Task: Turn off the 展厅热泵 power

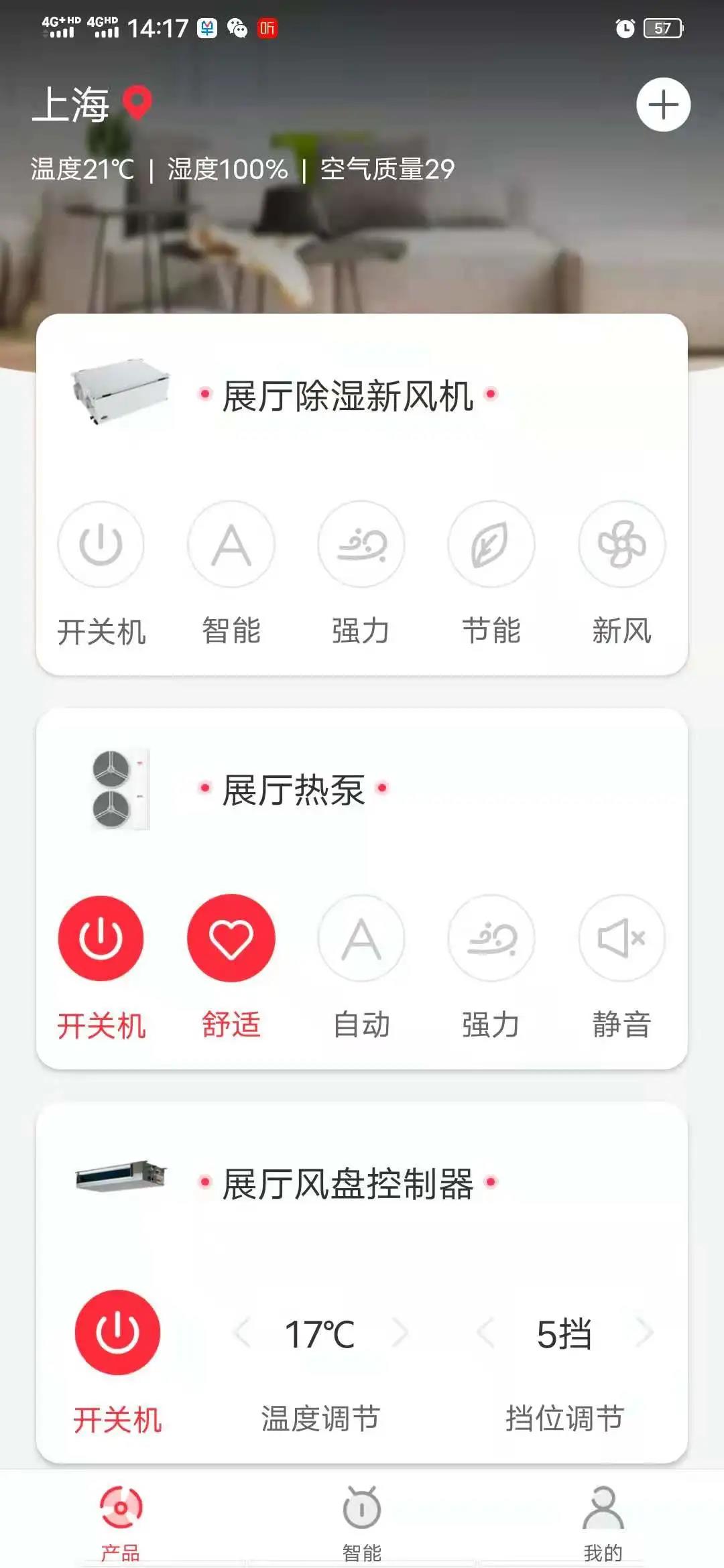Action: (101, 938)
